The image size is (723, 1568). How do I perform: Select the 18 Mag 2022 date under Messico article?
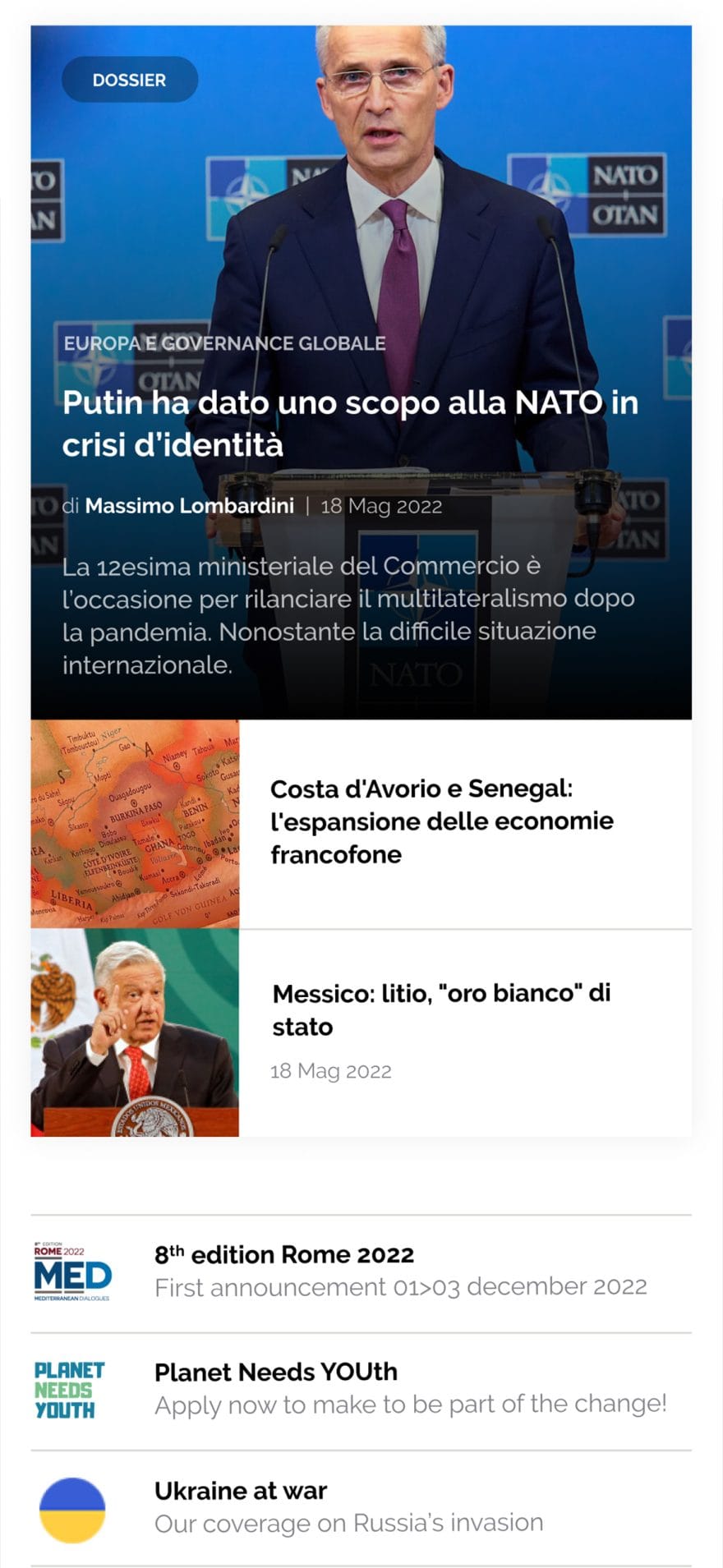click(x=331, y=1070)
